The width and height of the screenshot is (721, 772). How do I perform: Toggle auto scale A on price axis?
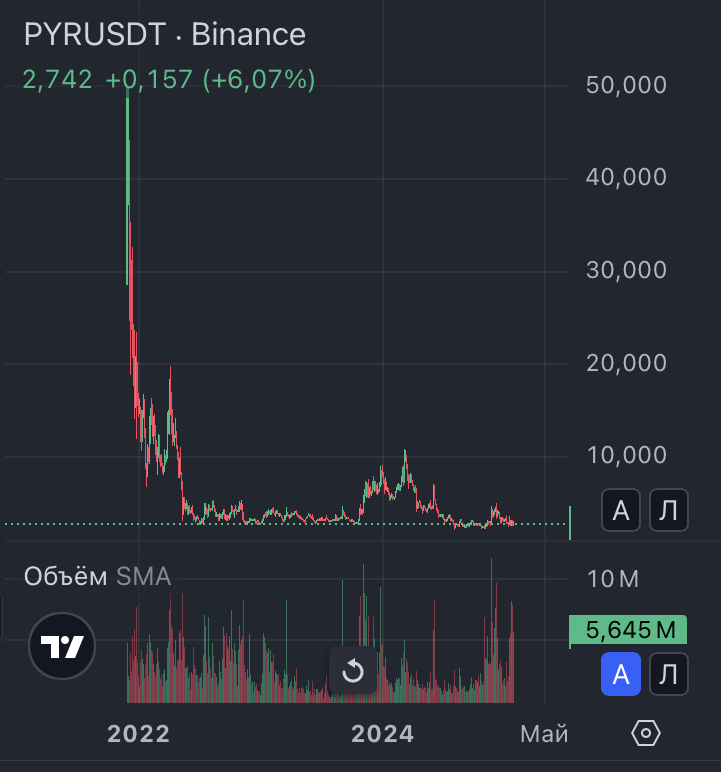tap(621, 511)
